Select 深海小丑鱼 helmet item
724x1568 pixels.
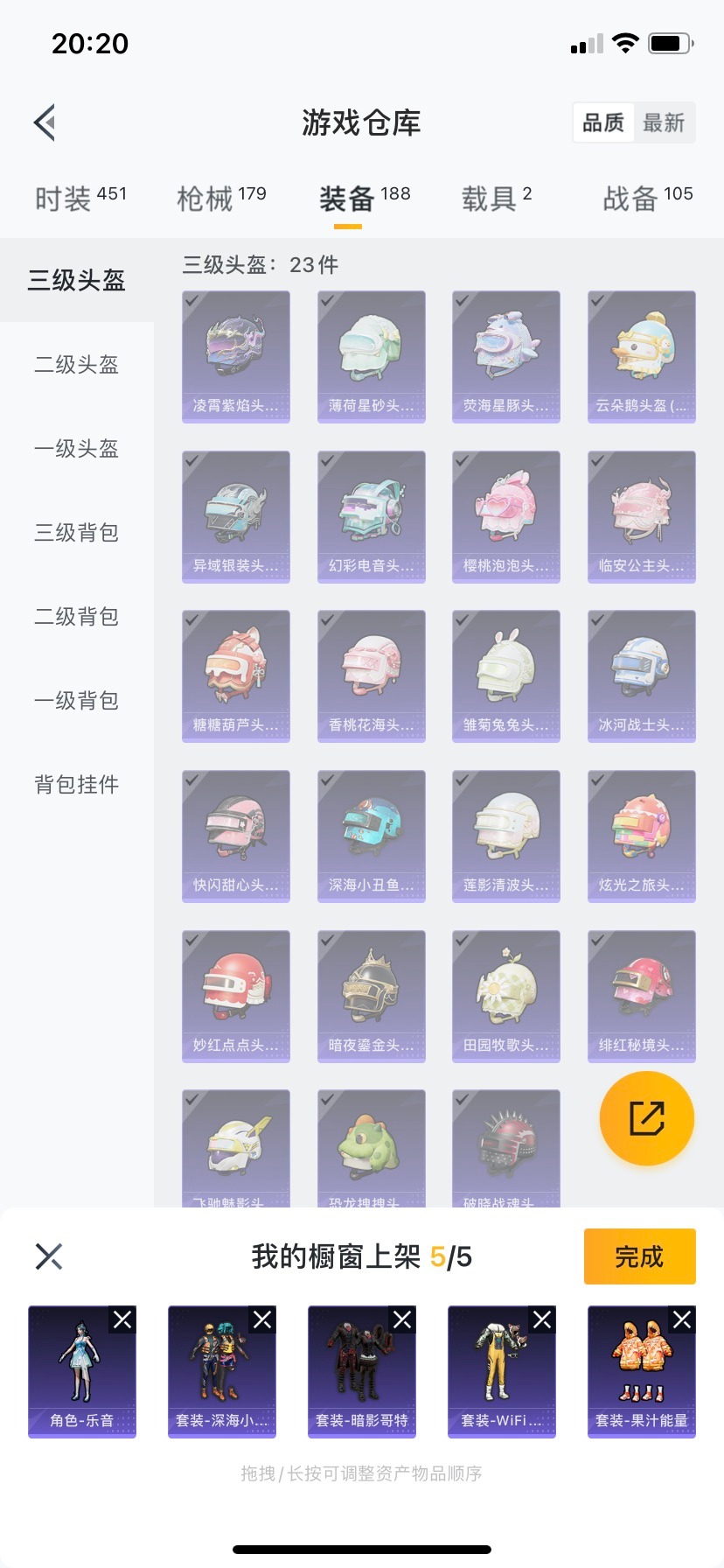click(x=372, y=836)
